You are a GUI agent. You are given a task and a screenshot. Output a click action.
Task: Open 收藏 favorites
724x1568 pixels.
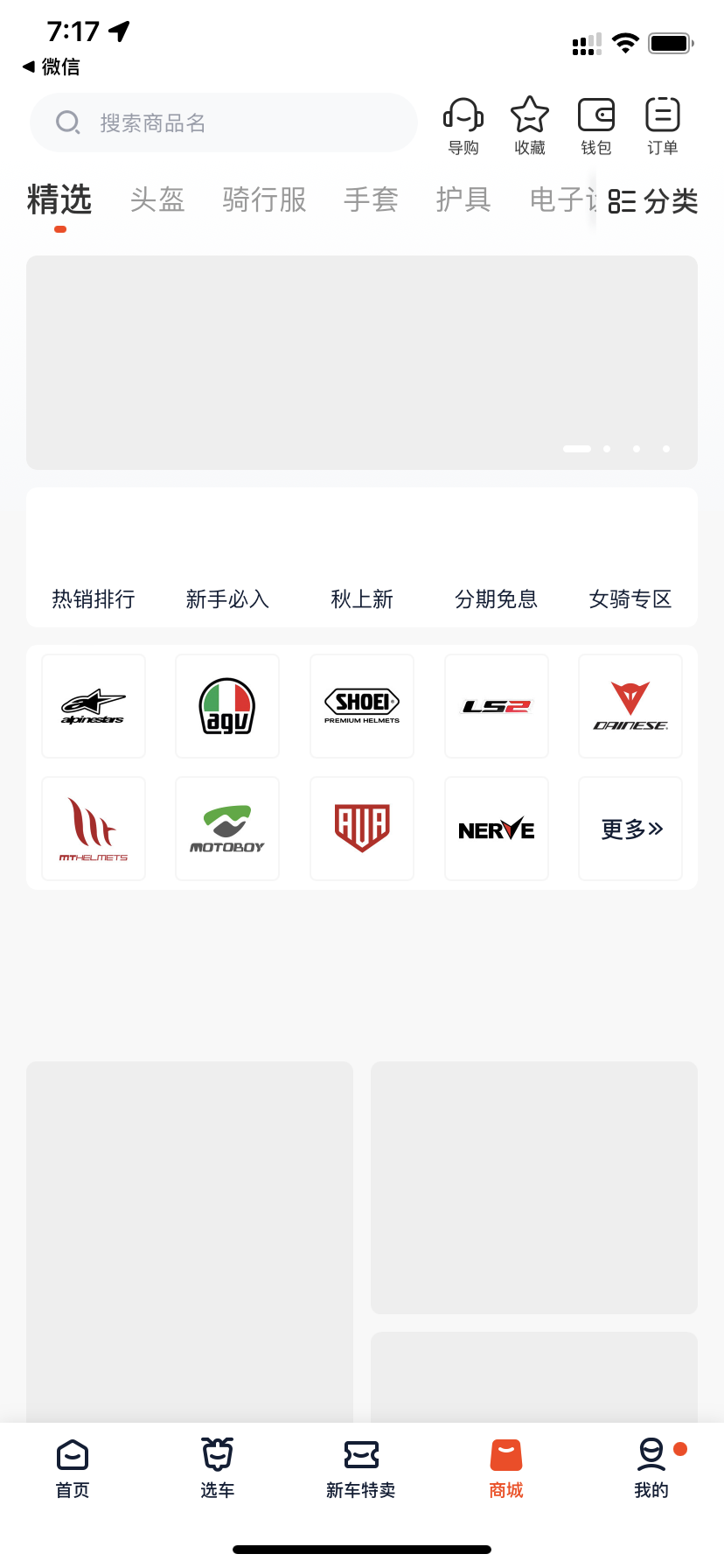click(530, 127)
